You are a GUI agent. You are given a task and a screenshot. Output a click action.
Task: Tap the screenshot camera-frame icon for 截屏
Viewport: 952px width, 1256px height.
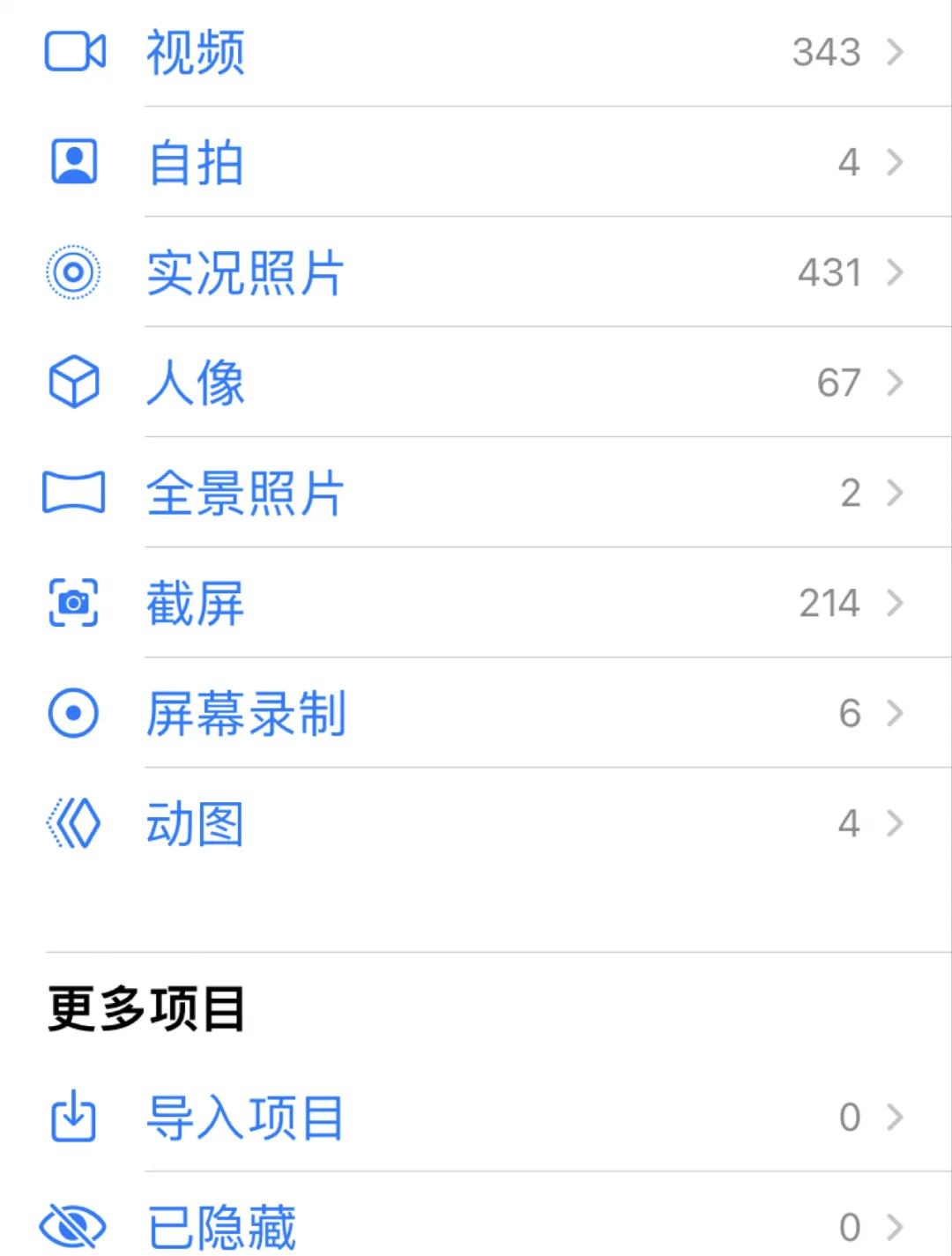tap(74, 603)
